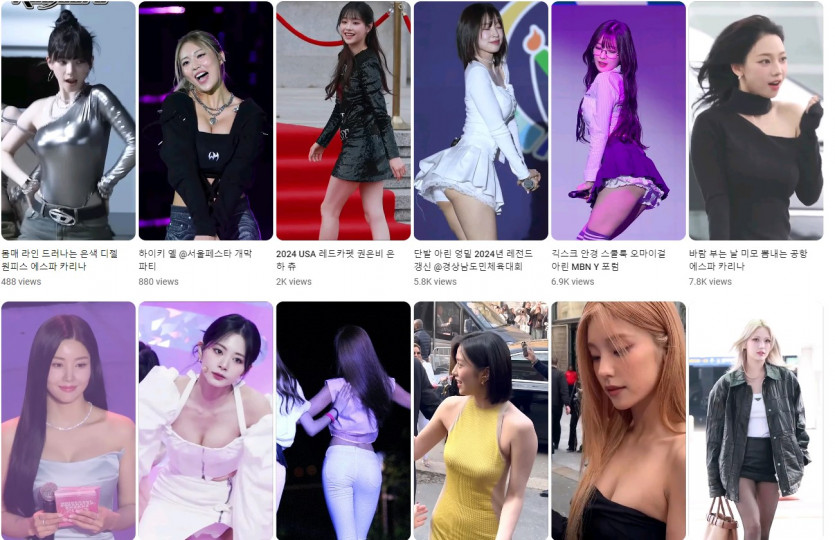Open the short with the black leather jacket
The width and height of the screenshot is (835, 540).
[756, 420]
